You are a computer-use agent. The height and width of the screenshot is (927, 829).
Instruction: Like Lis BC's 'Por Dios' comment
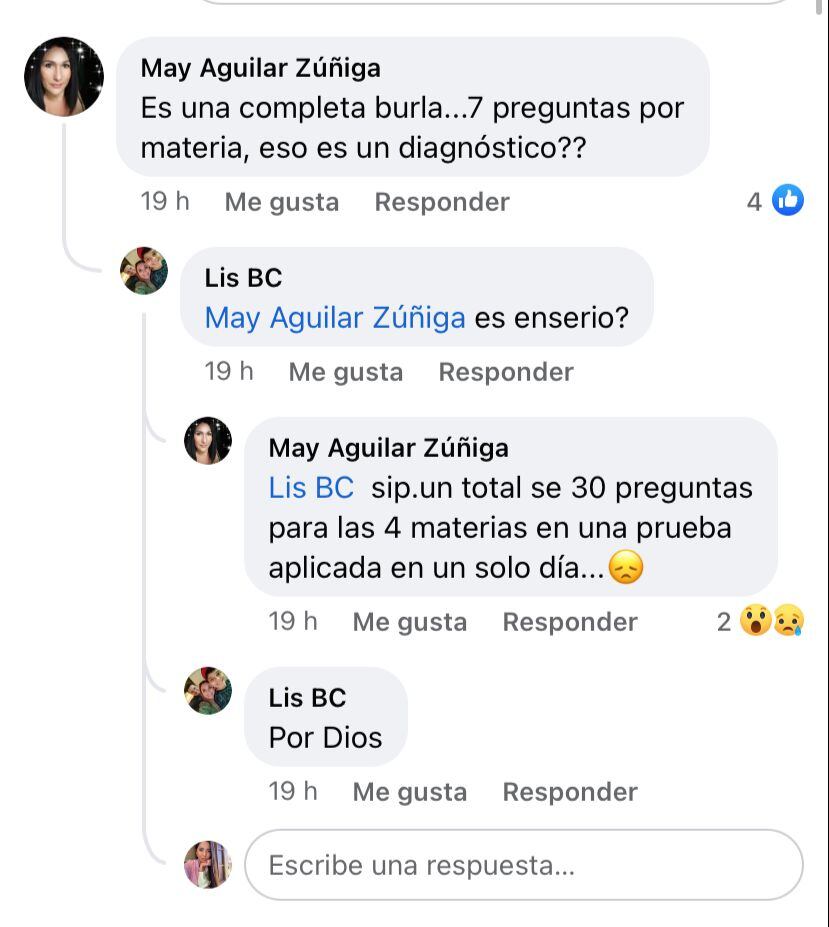tap(409, 792)
